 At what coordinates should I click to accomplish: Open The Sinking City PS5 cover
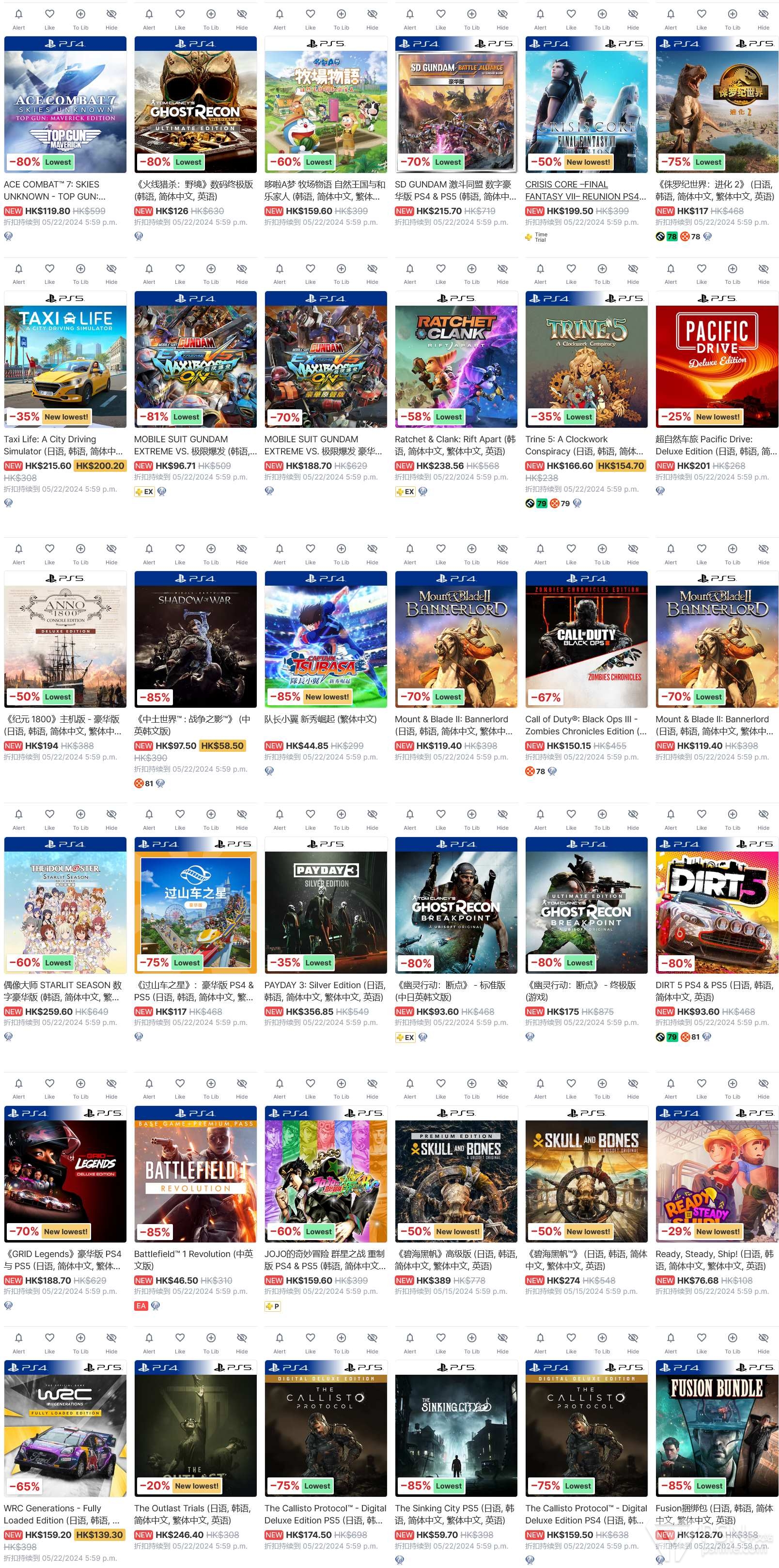[x=456, y=1428]
